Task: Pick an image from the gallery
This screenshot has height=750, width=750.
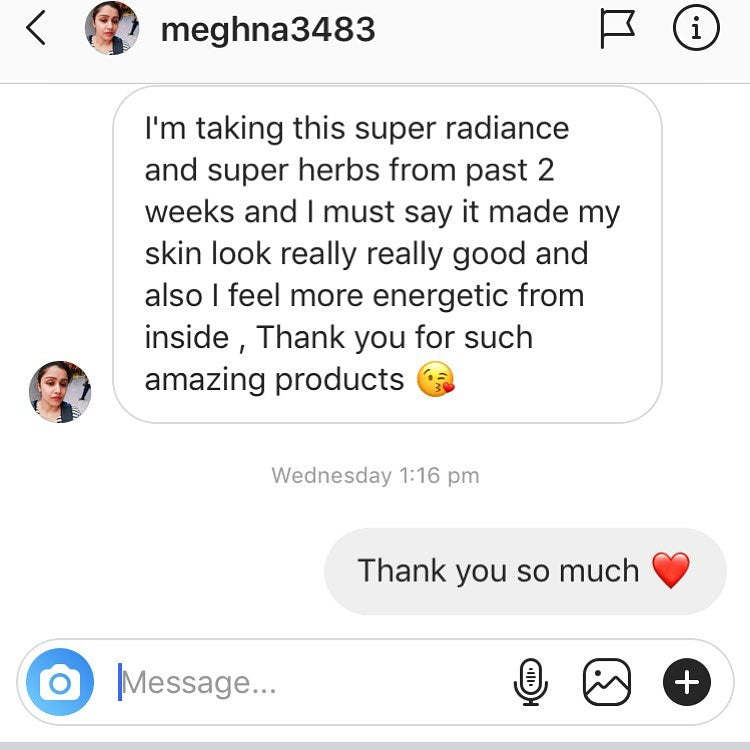Action: coord(607,683)
